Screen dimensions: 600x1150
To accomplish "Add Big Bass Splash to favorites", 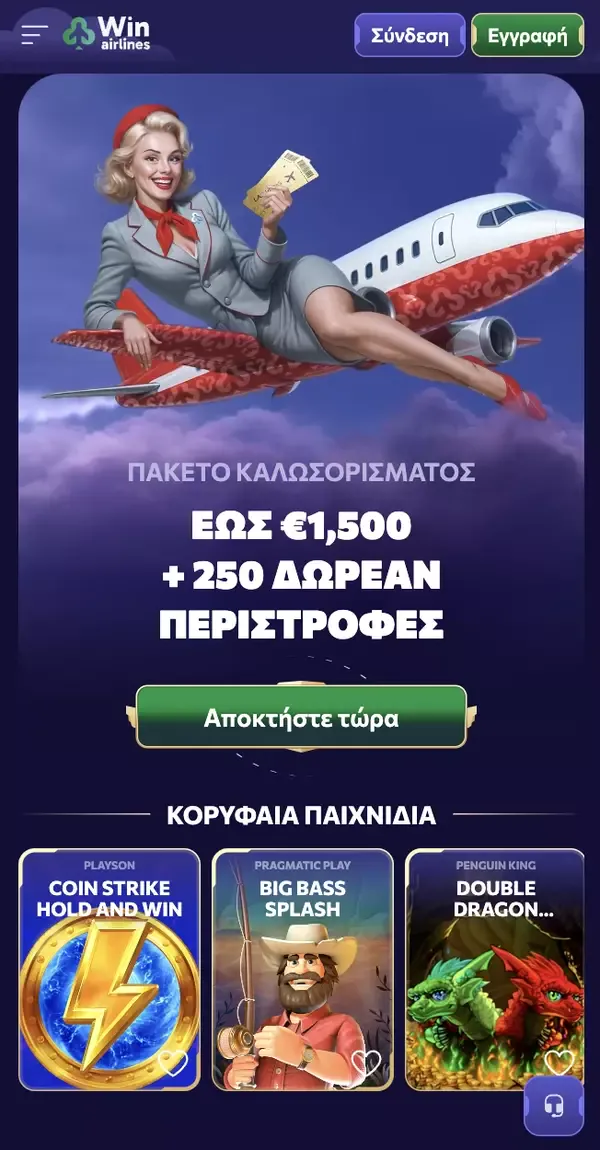I will tap(367, 1061).
